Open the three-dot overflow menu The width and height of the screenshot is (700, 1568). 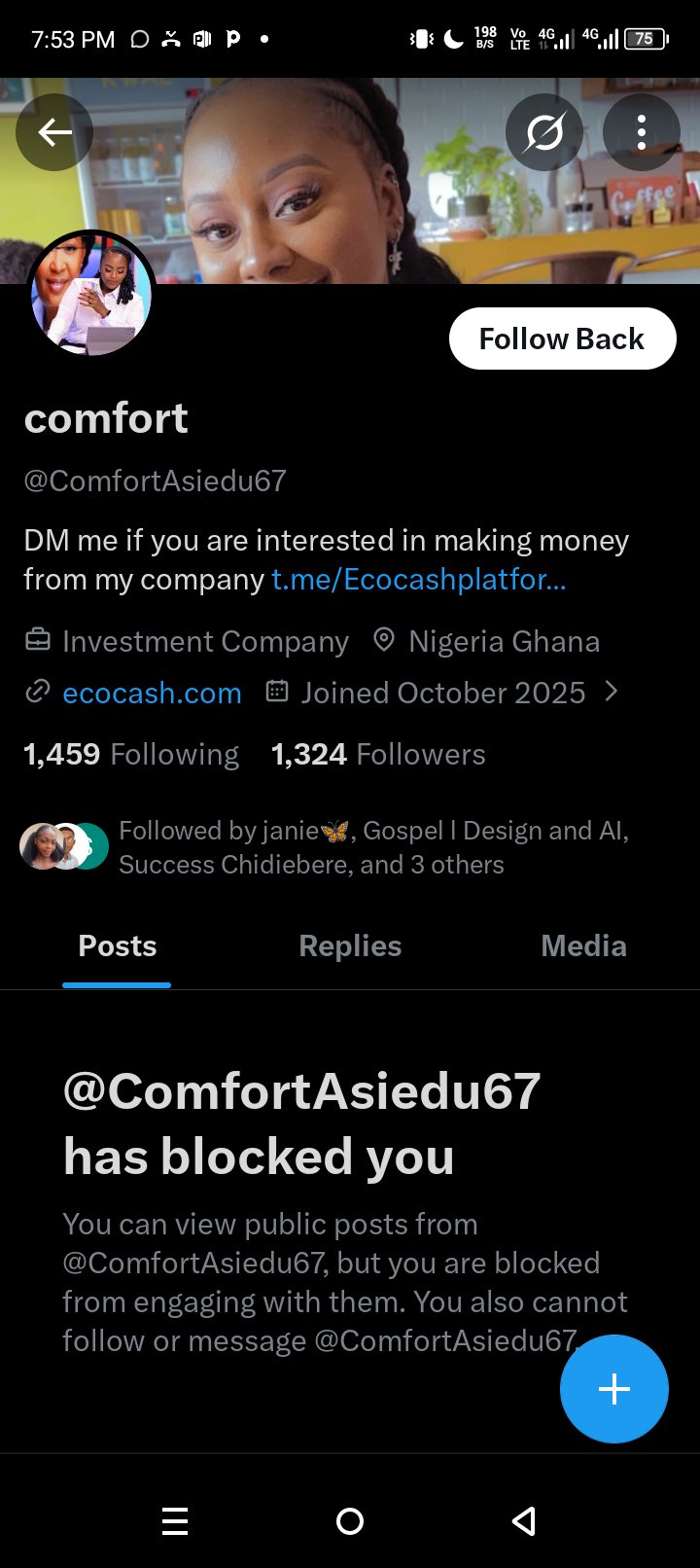point(642,132)
